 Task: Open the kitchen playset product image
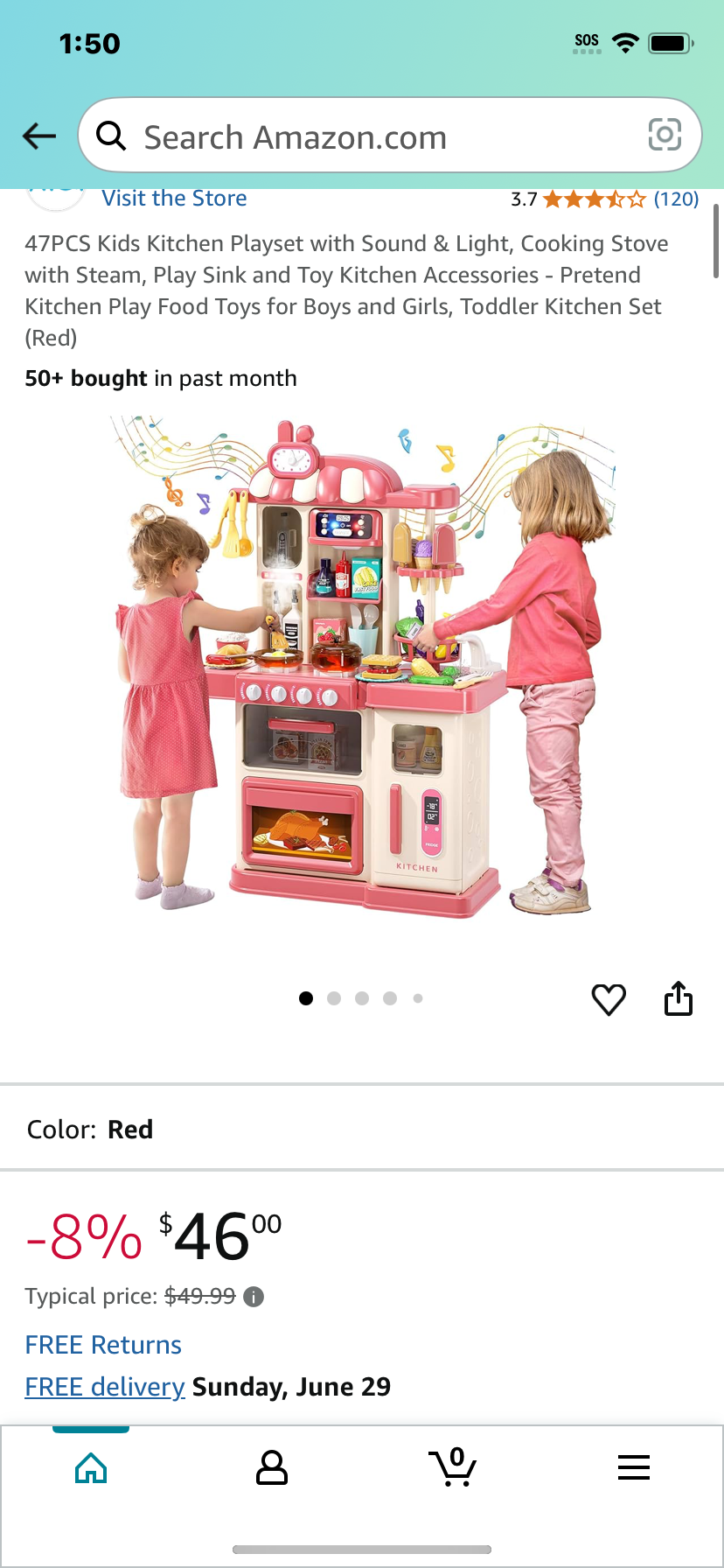tap(362, 667)
